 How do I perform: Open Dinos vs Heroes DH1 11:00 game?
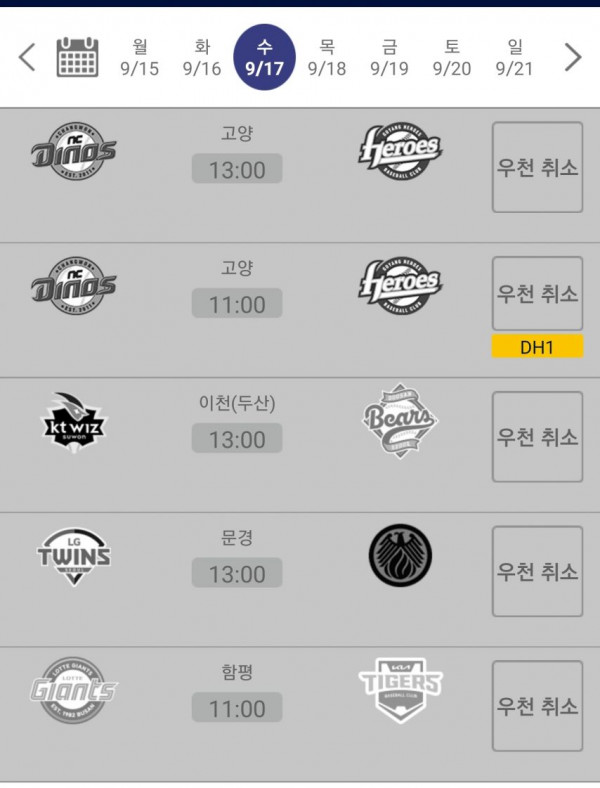tap(237, 305)
